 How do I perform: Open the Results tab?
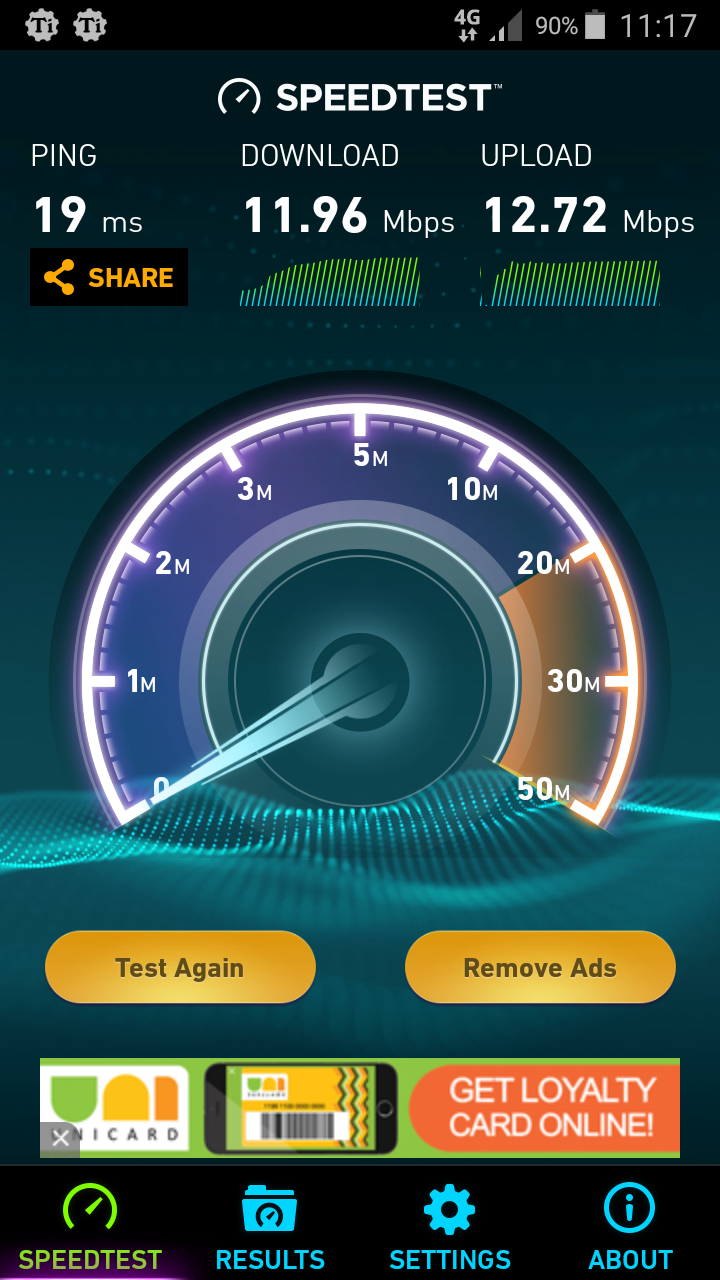click(x=270, y=1227)
